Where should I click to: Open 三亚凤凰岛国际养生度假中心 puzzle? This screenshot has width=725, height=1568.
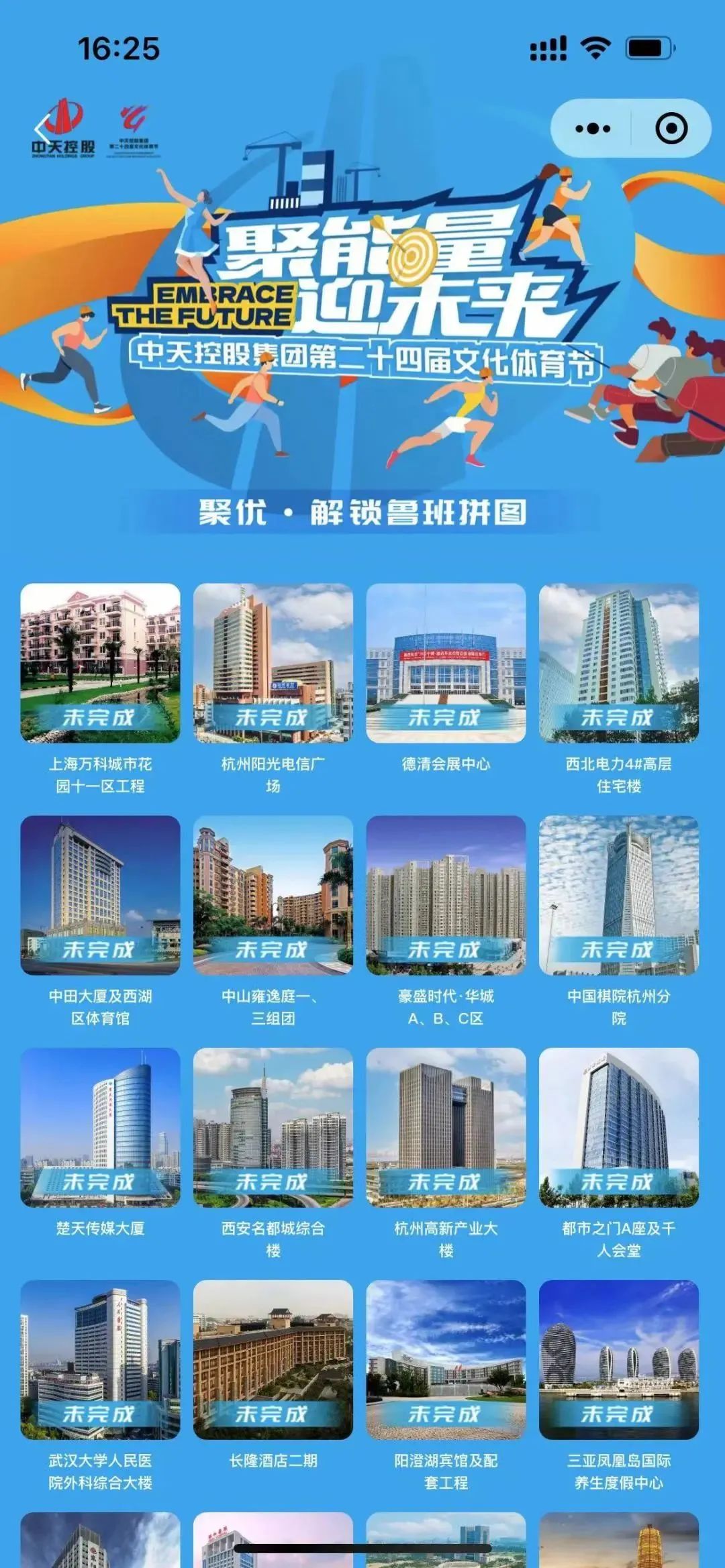click(619, 1359)
